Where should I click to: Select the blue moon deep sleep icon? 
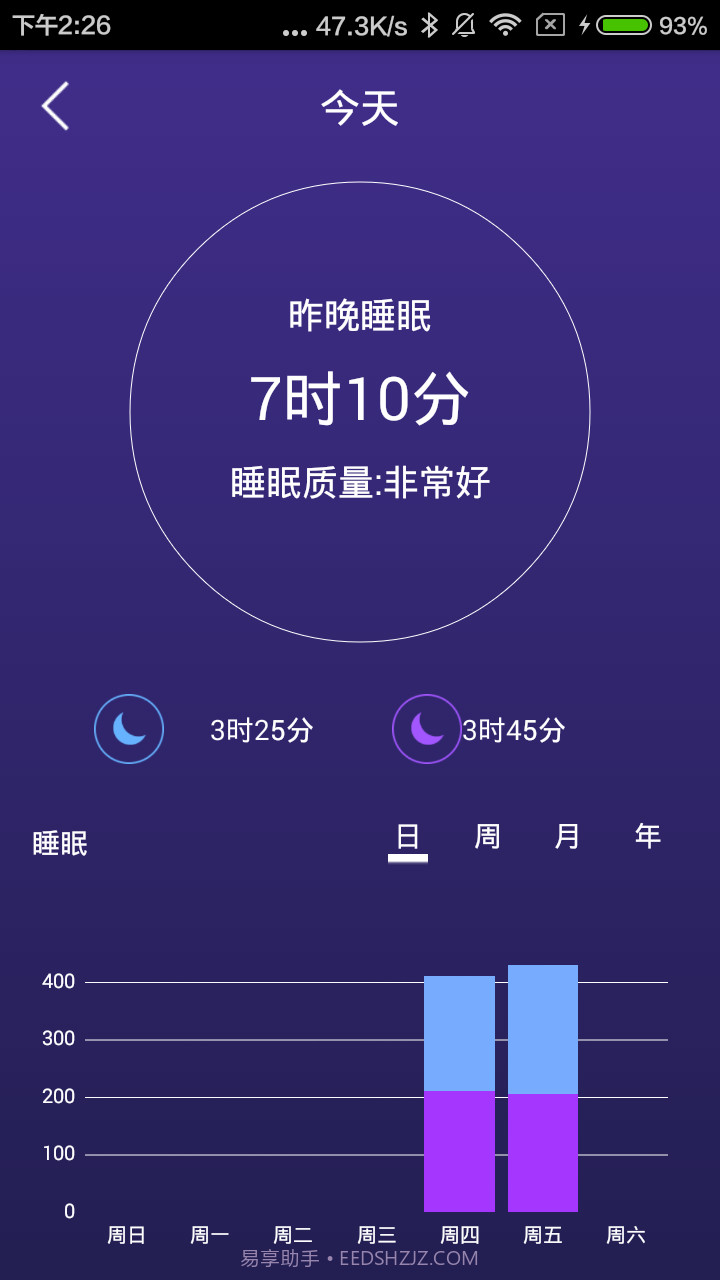coord(128,729)
